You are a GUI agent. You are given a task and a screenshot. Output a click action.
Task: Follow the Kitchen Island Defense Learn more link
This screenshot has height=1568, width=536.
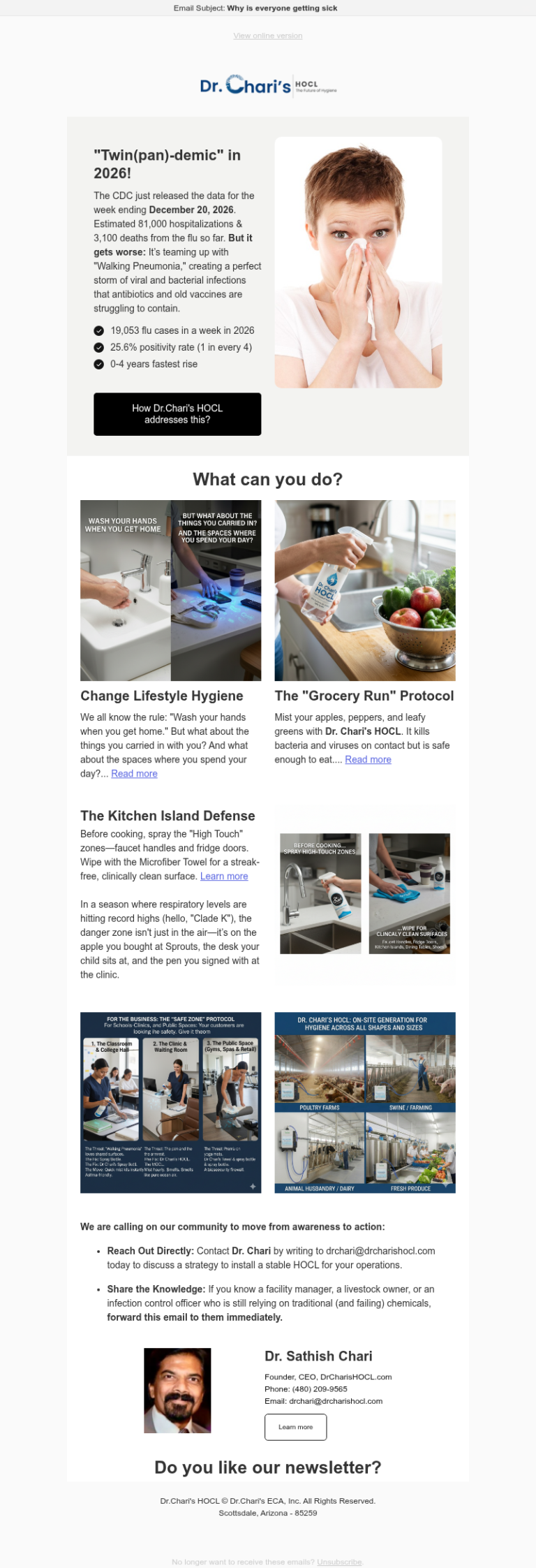click(x=224, y=877)
